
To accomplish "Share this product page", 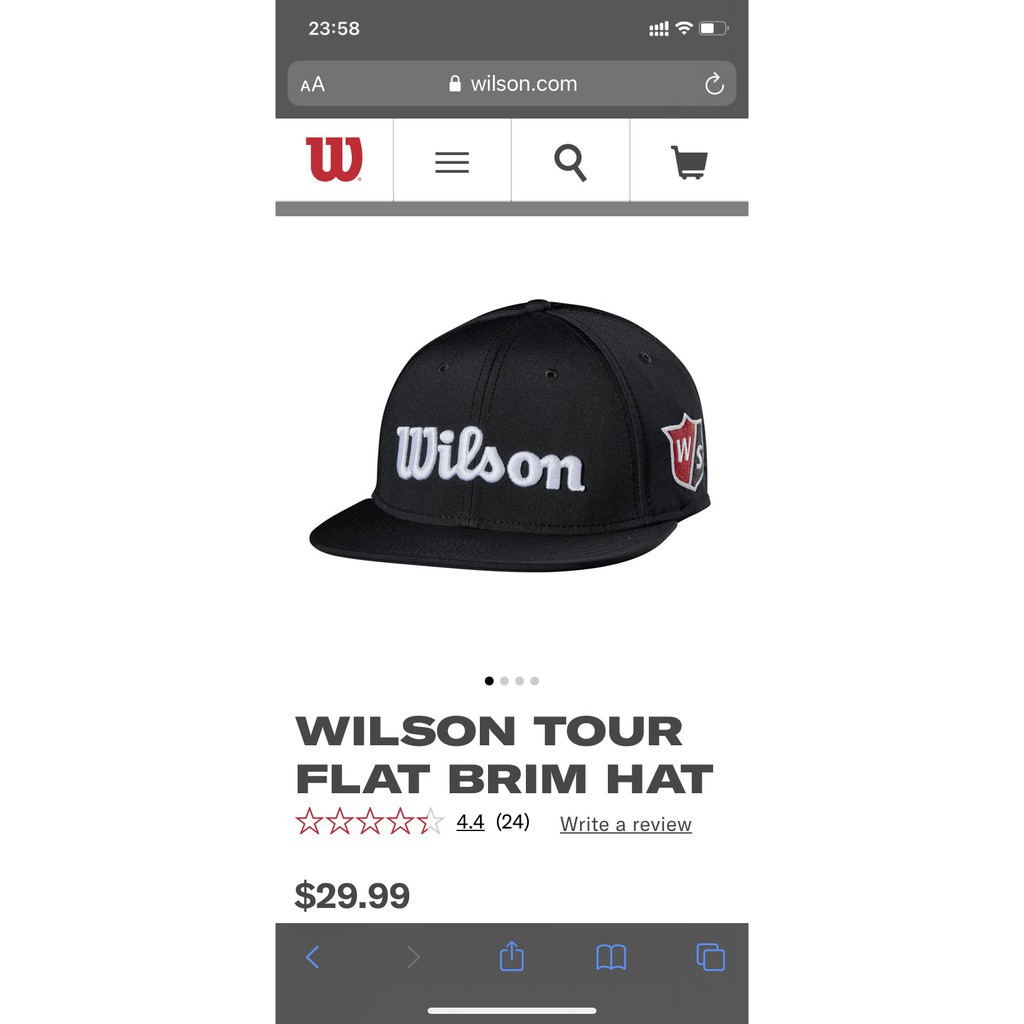I will tap(511, 957).
